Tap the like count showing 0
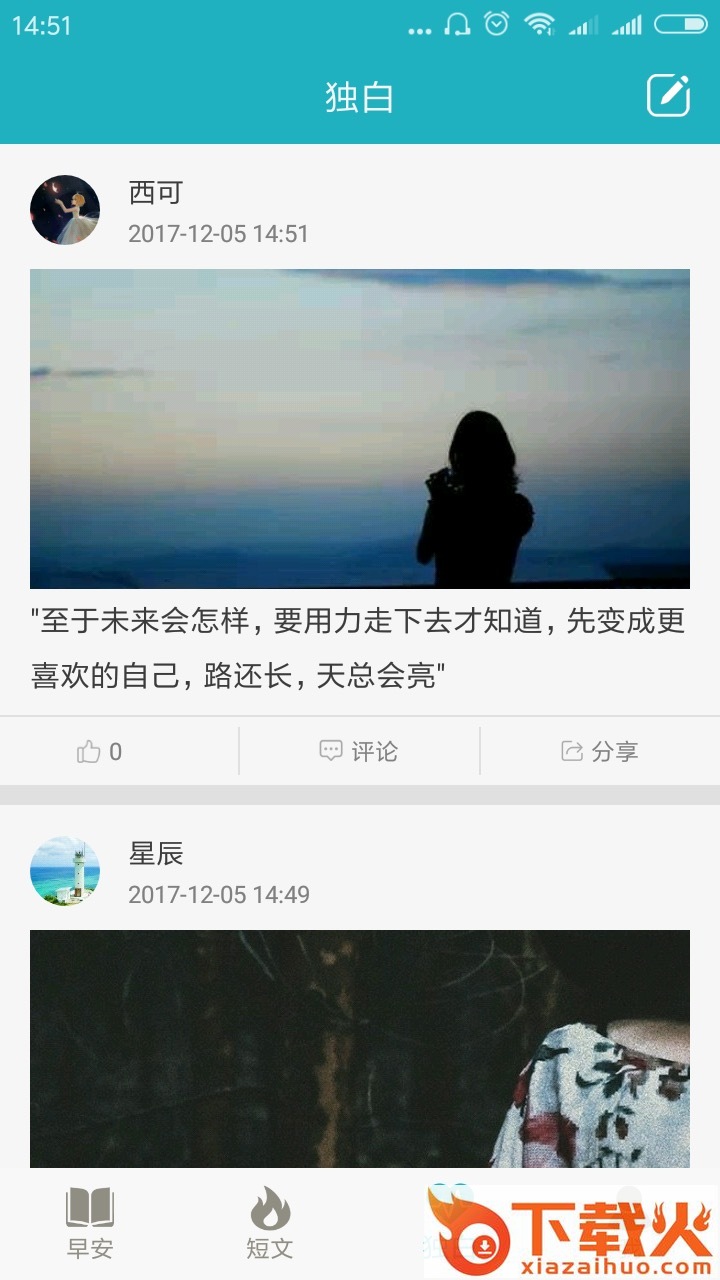Screen dimensions: 720x1280 click(x=113, y=751)
